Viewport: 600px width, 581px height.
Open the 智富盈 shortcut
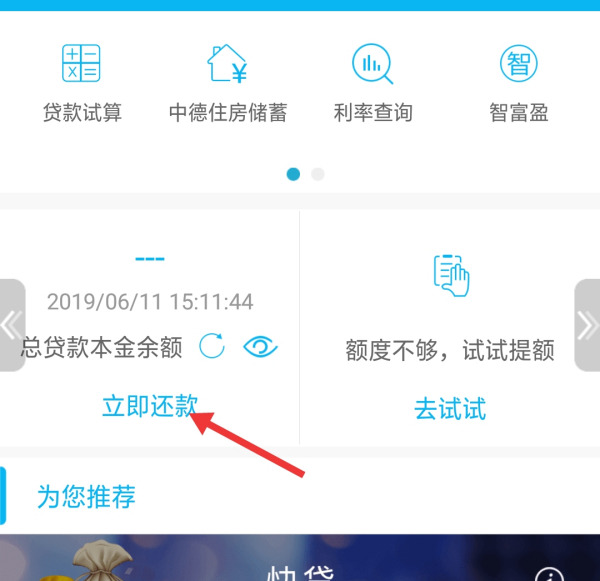coord(518,84)
